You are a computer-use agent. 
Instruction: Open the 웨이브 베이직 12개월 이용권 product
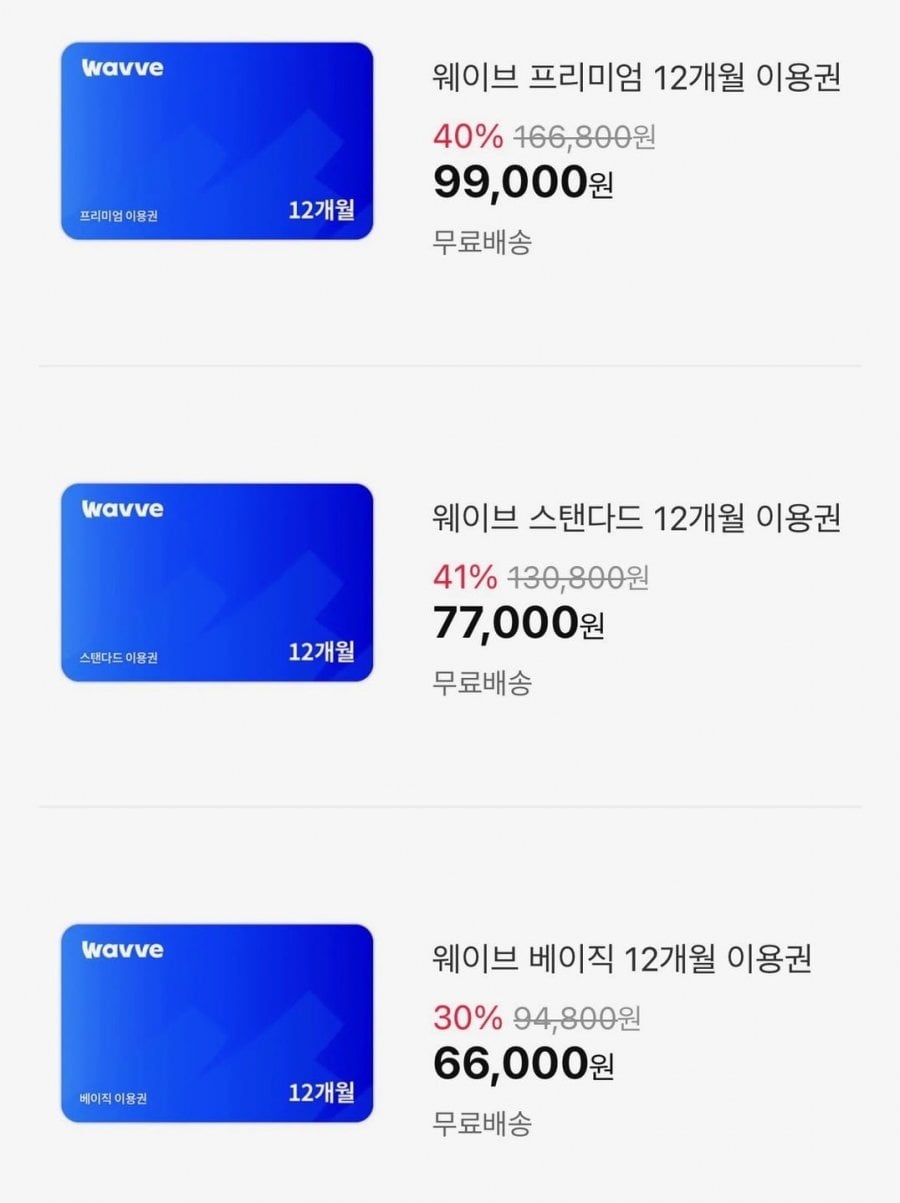(622, 958)
